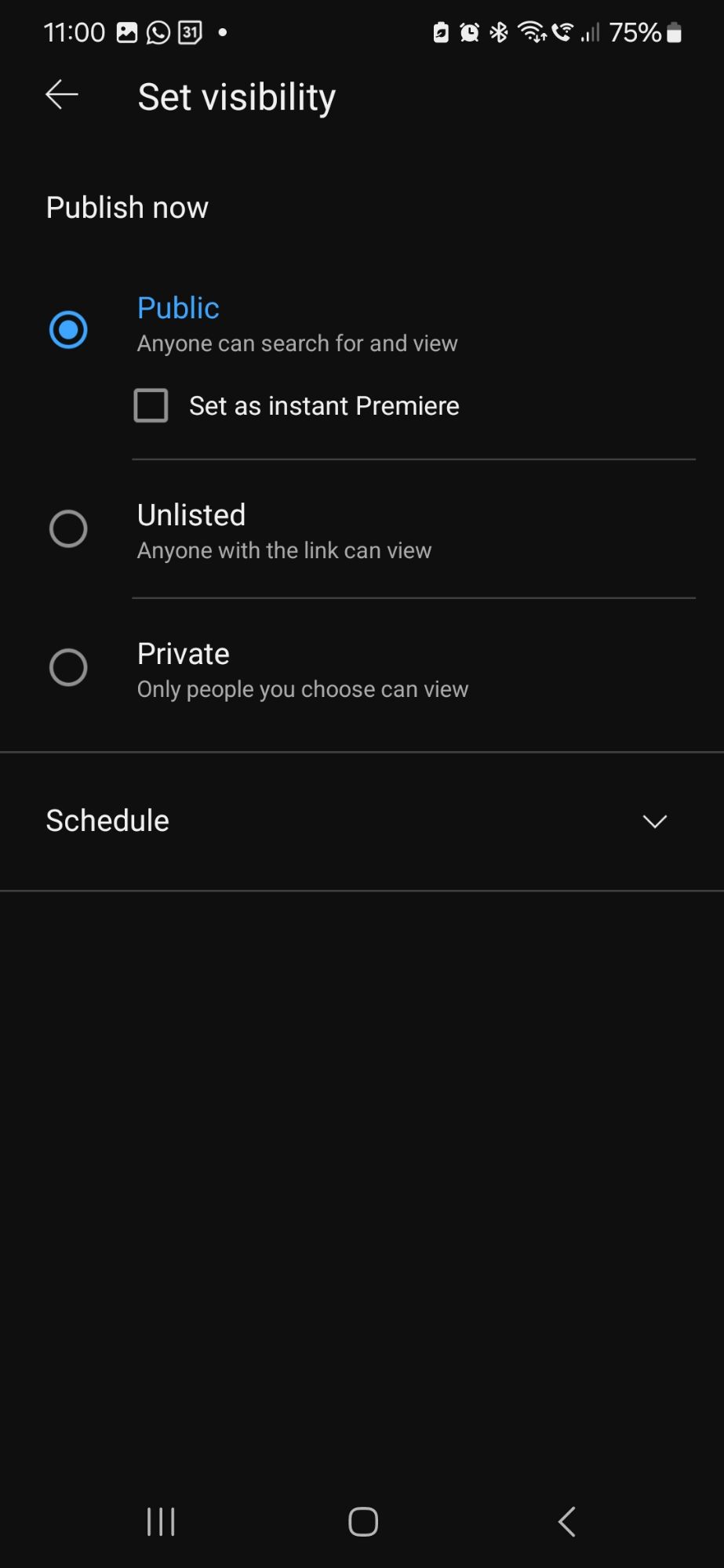724x1568 pixels.
Task: Go back from Set visibility
Action: [61, 96]
